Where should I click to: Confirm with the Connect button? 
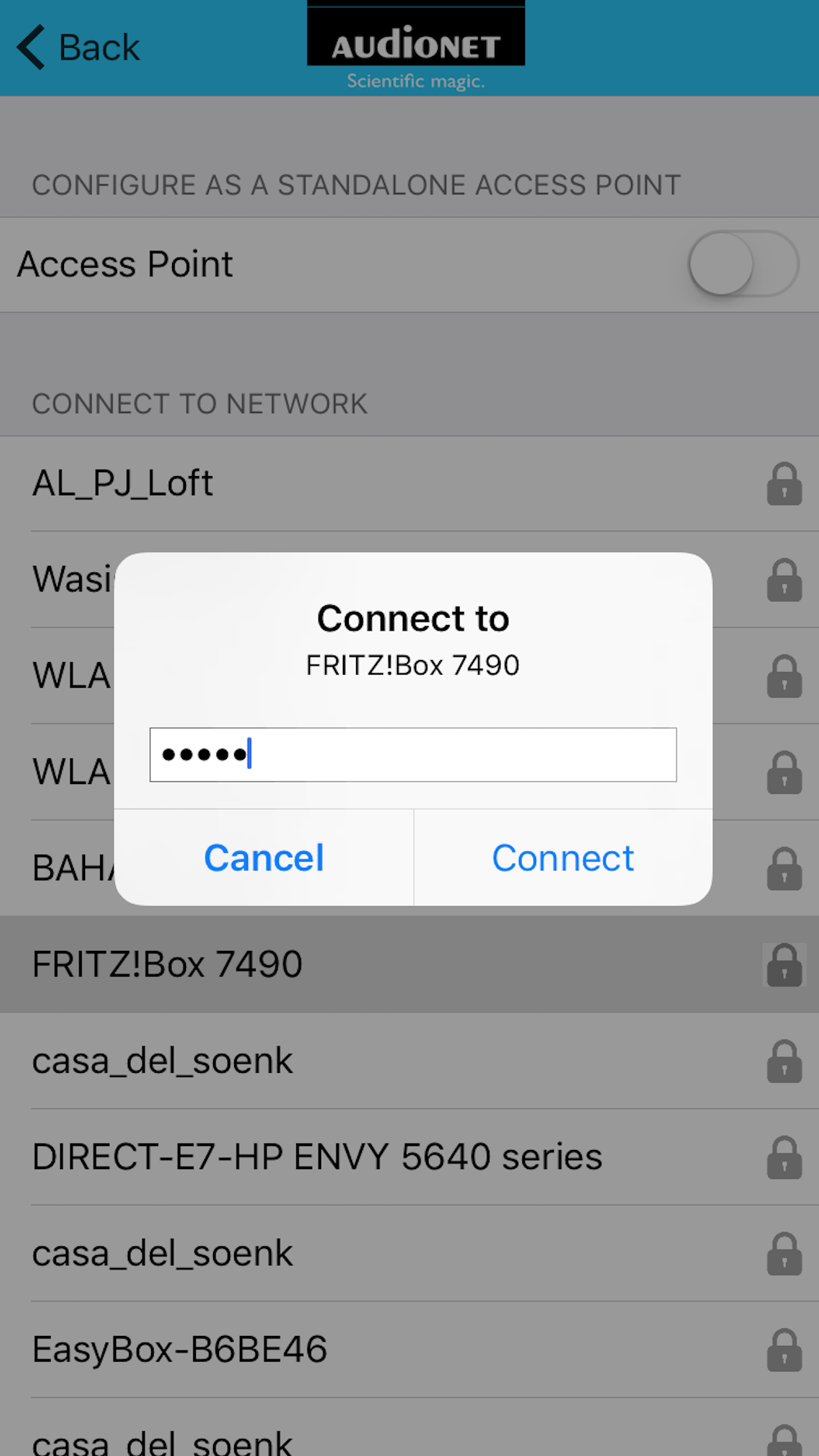pyautogui.click(x=563, y=857)
